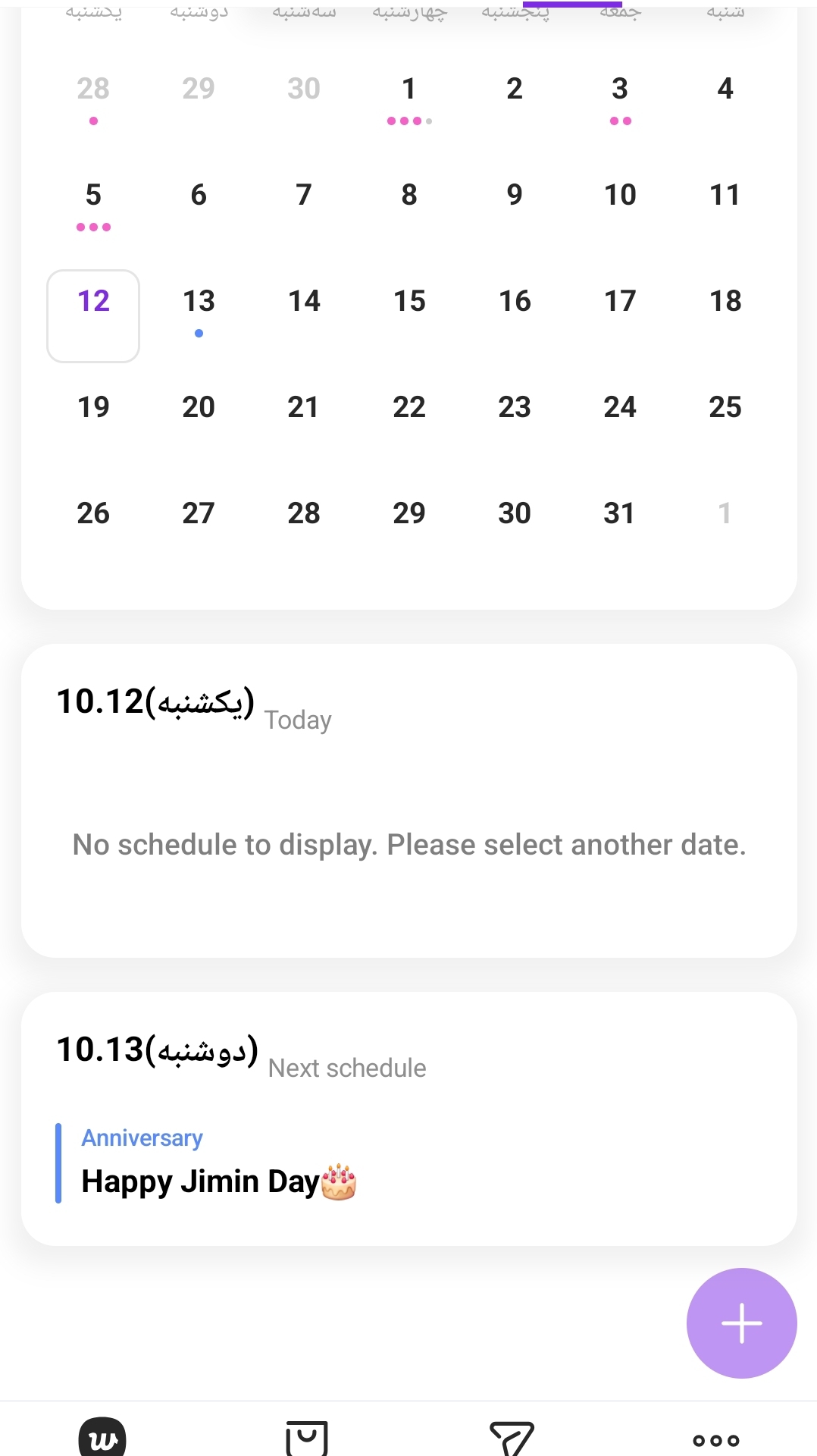Image resolution: width=817 pixels, height=1456 pixels.
Task: Select October 16 on the calendar
Action: click(515, 302)
